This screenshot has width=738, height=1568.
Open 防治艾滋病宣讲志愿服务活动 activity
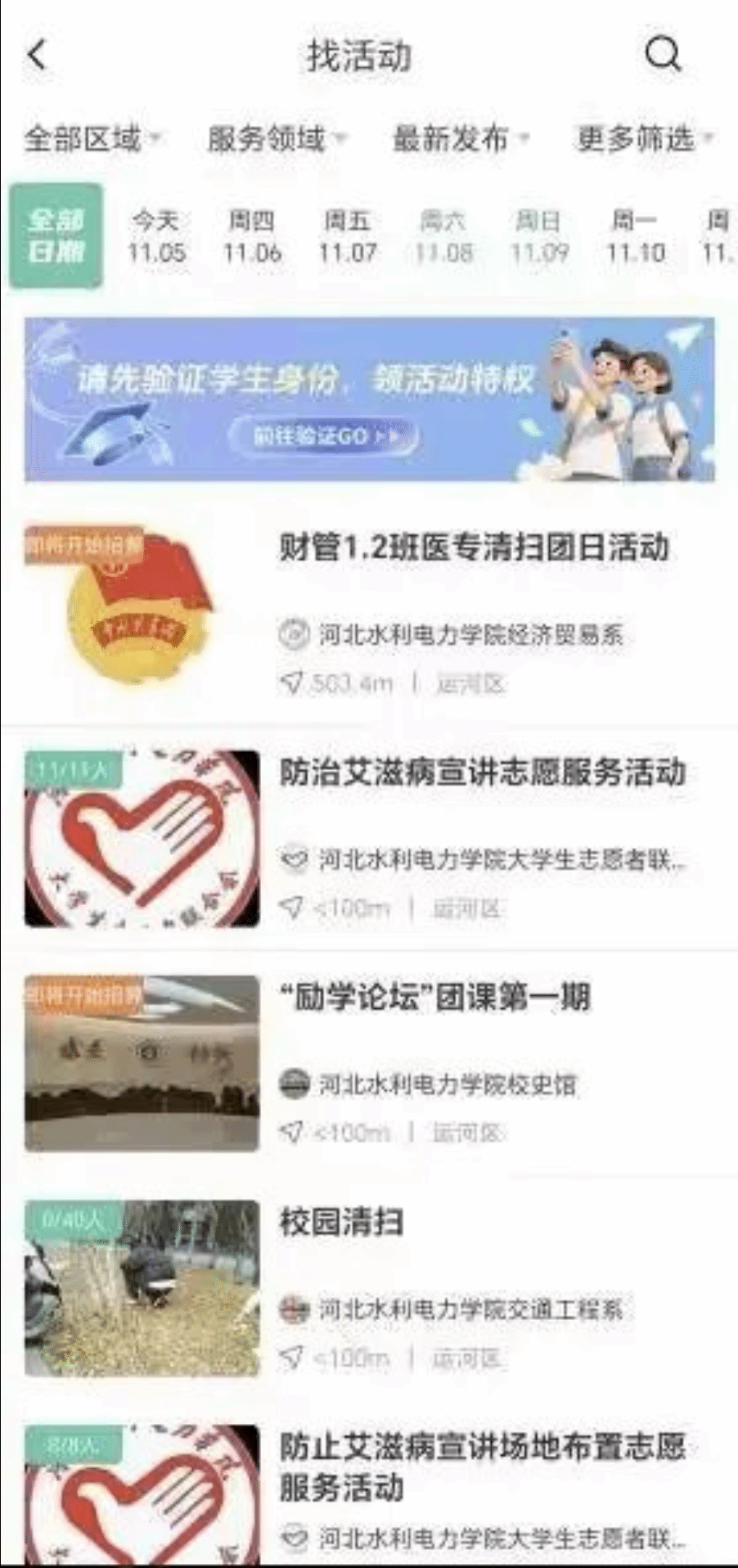(482, 772)
